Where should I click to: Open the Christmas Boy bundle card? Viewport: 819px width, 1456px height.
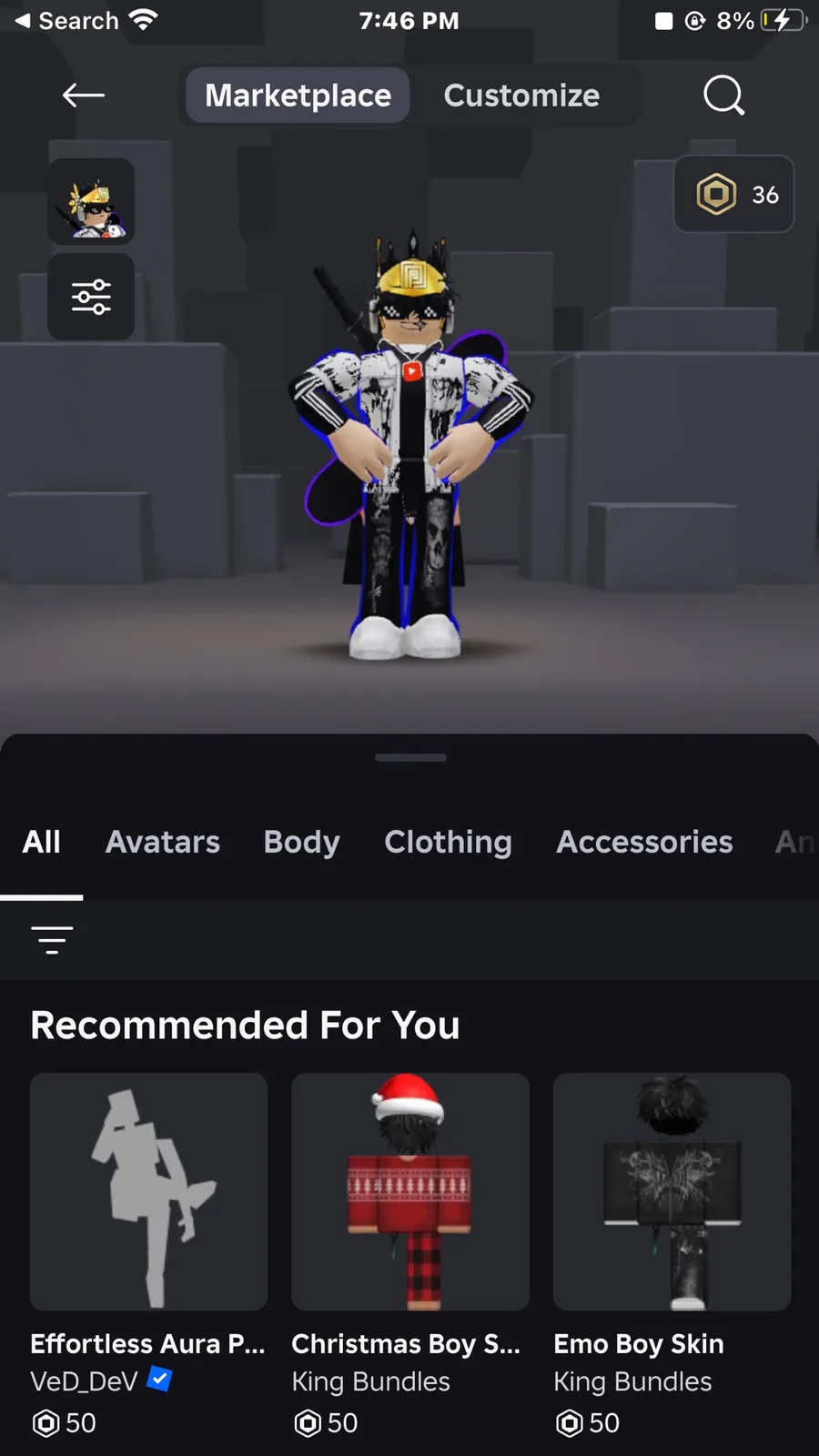[x=409, y=1192]
